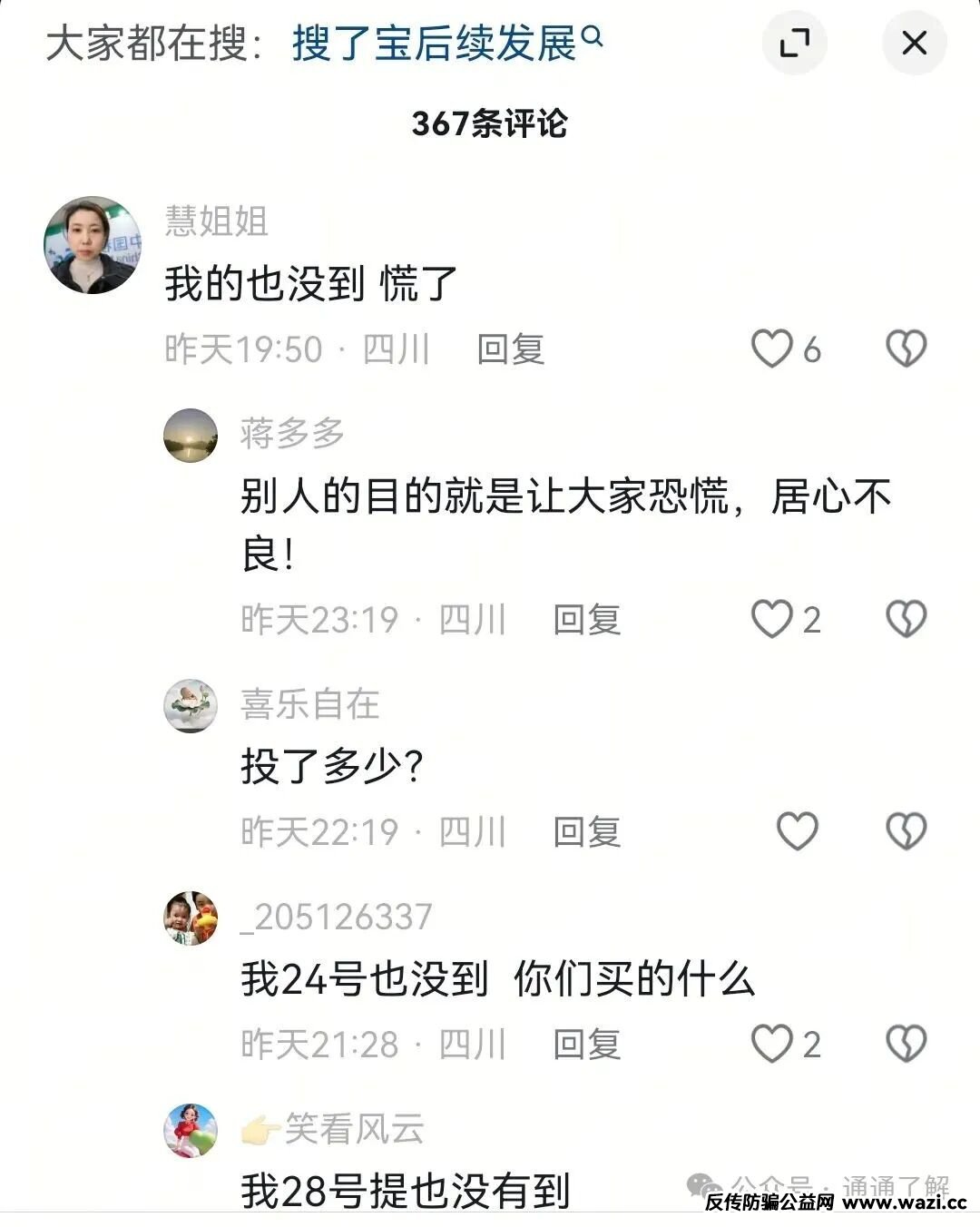Dislike 蒋多多's comment
Image resolution: width=980 pixels, height=1227 pixels.
pos(906,620)
